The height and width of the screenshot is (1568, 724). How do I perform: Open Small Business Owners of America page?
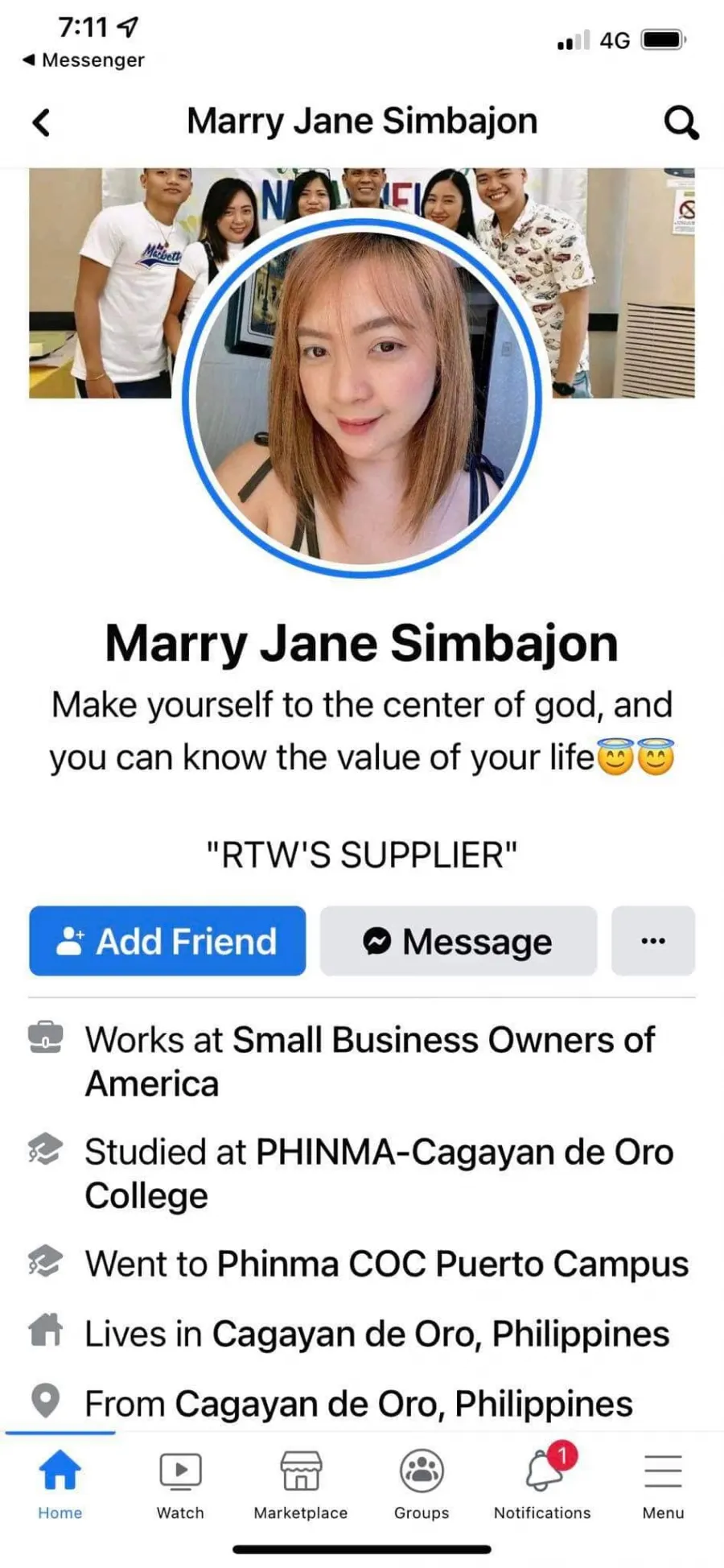pyautogui.click(x=370, y=1061)
